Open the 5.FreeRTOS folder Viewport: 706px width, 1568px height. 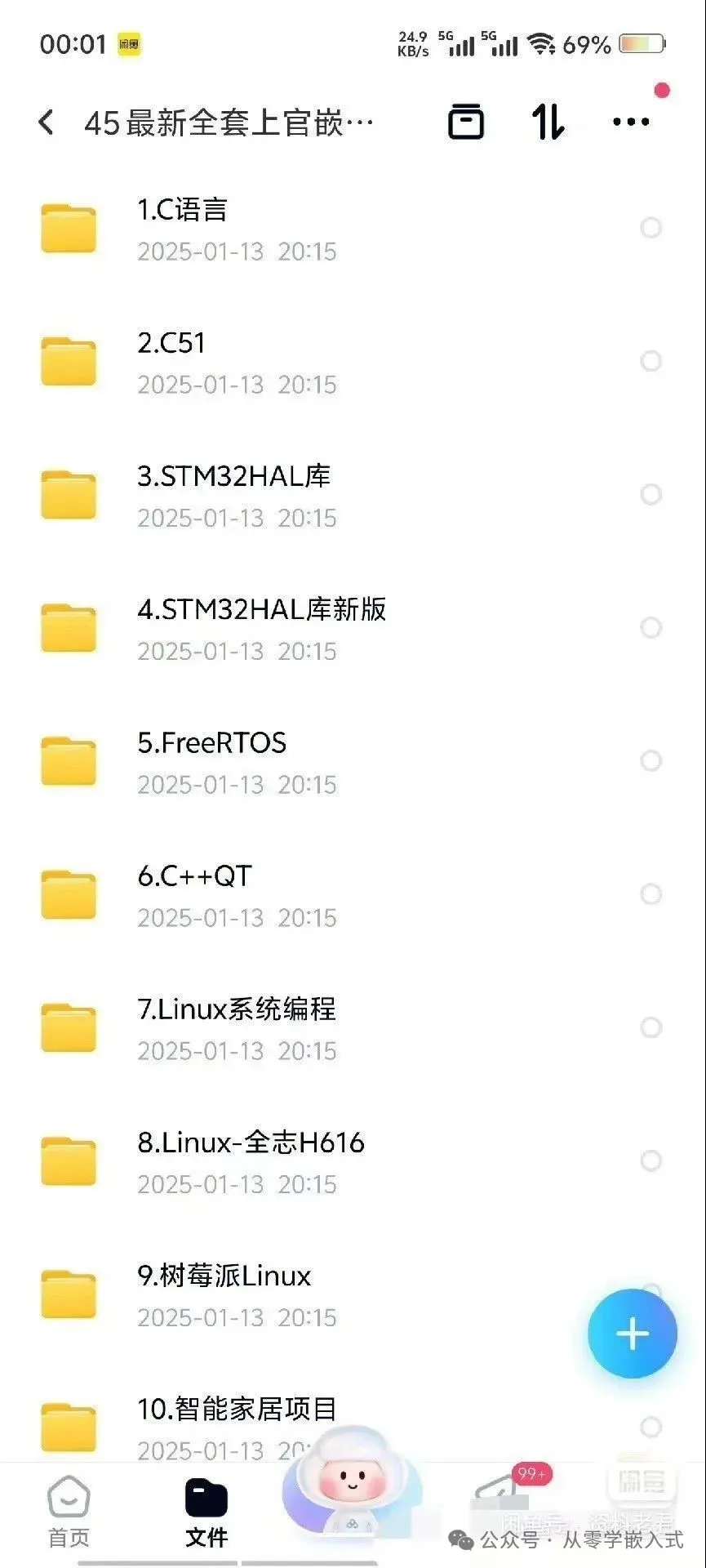pyautogui.click(x=353, y=761)
